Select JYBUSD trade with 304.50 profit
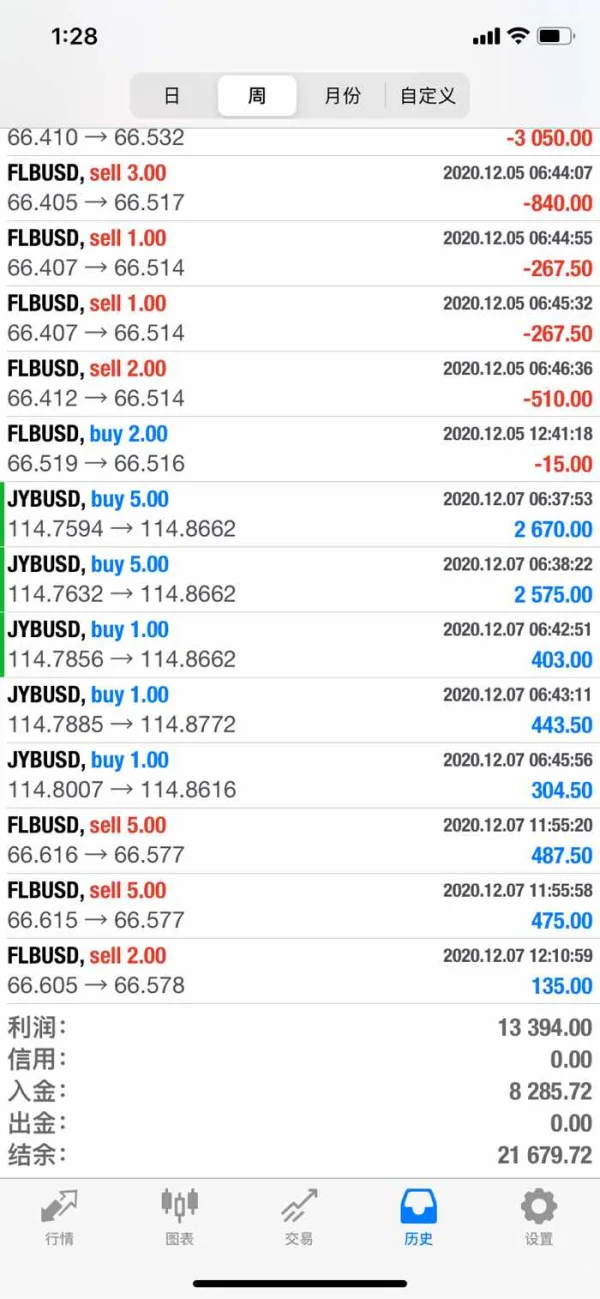This screenshot has width=600, height=1299. click(300, 775)
